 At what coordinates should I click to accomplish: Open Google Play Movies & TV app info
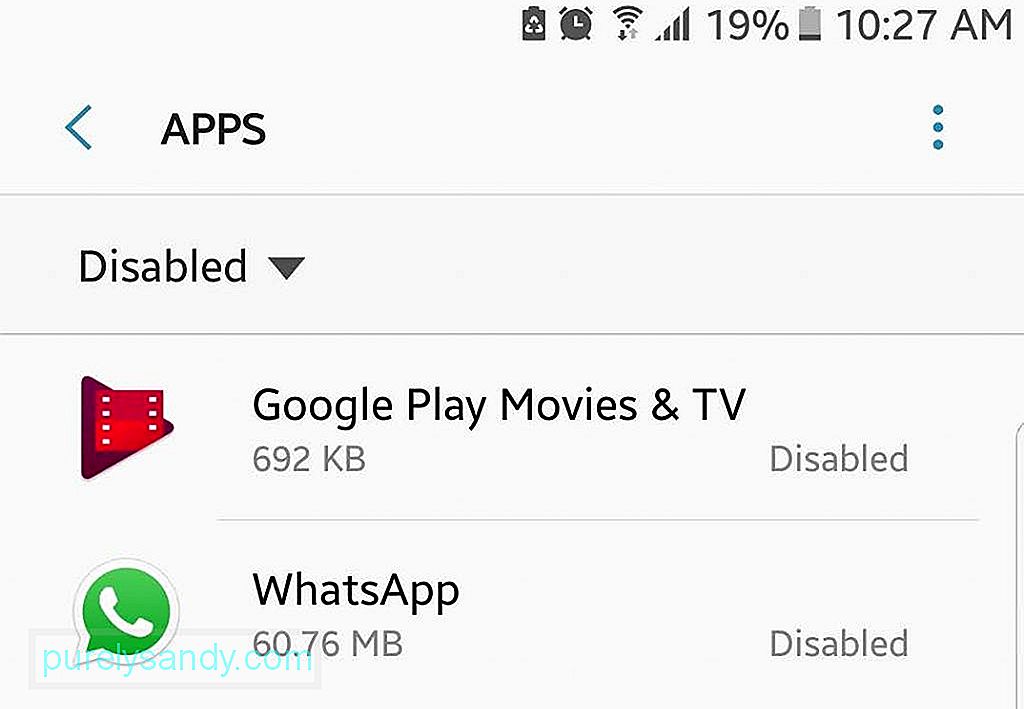(498, 430)
